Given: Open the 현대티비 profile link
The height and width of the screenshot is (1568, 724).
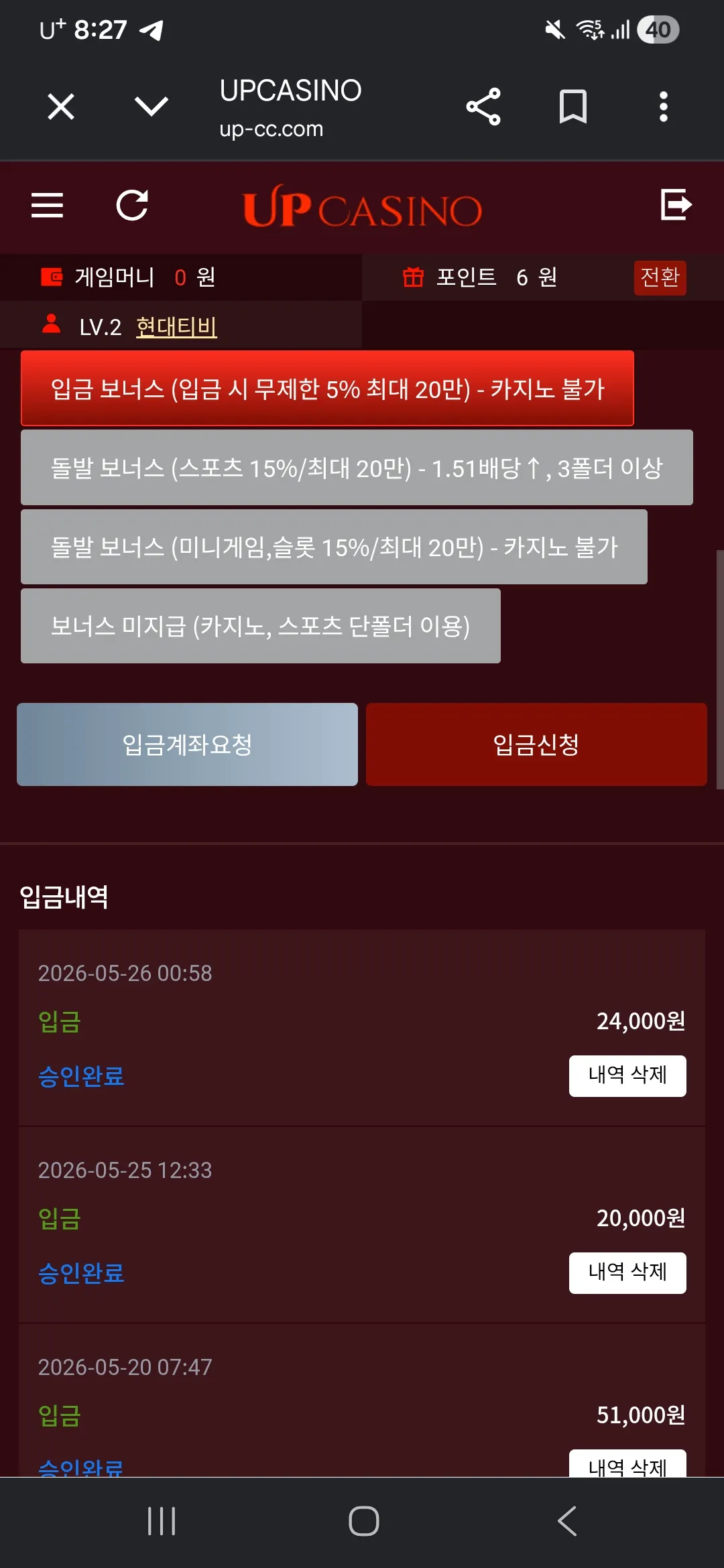Looking at the screenshot, I should [x=176, y=327].
